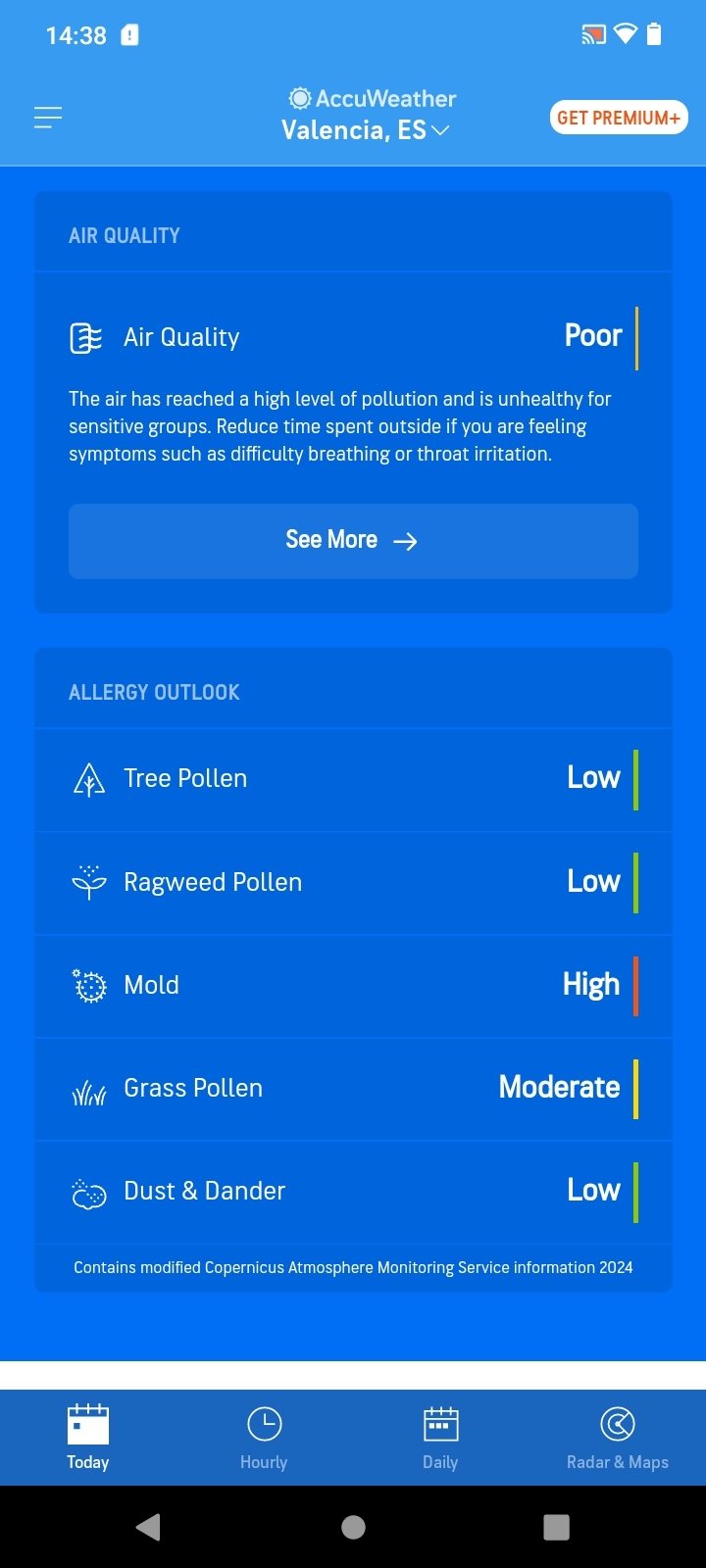Open the hamburger menu
The width and height of the screenshot is (706, 1568).
(x=48, y=118)
